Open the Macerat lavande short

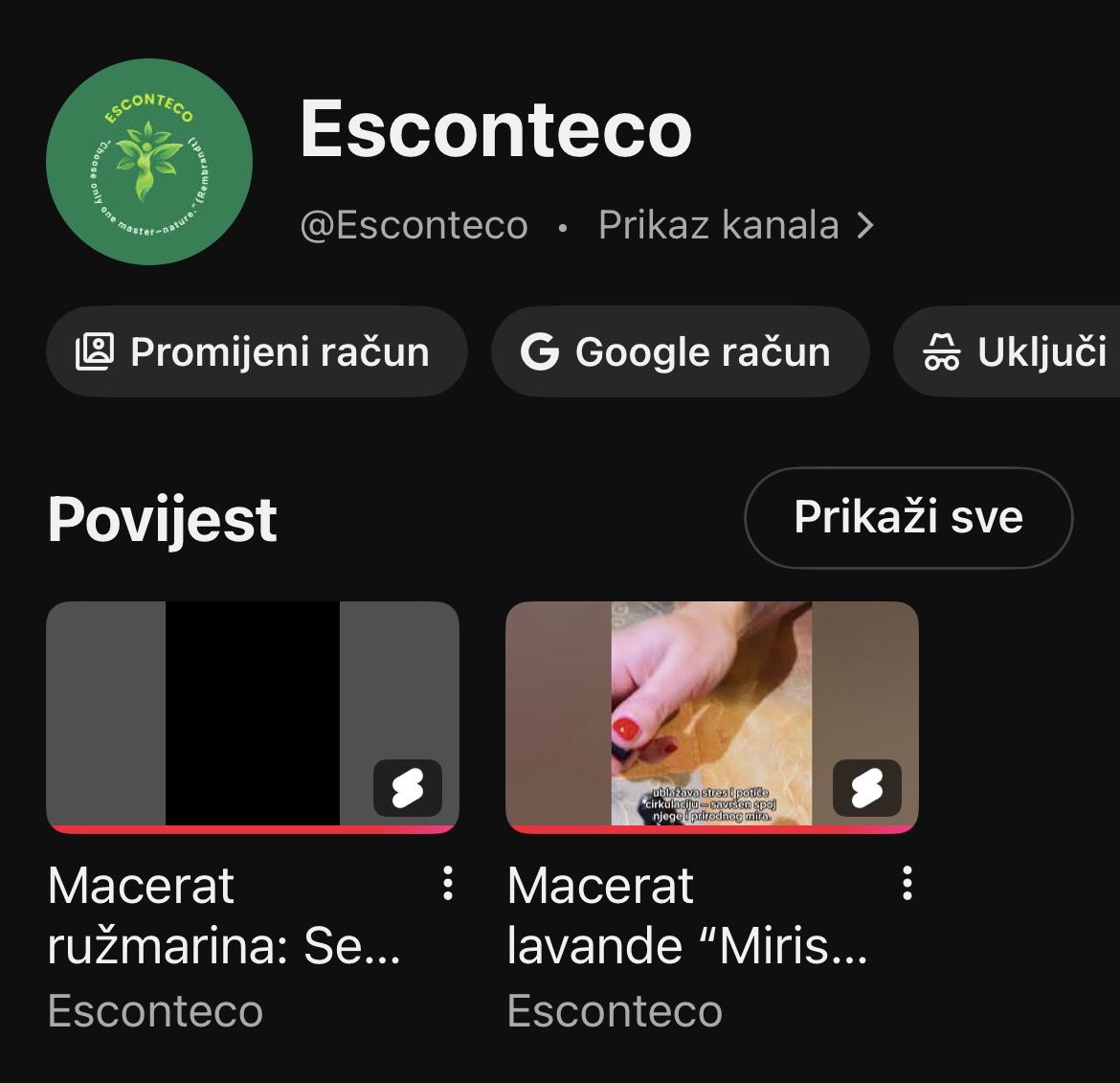pos(711,716)
